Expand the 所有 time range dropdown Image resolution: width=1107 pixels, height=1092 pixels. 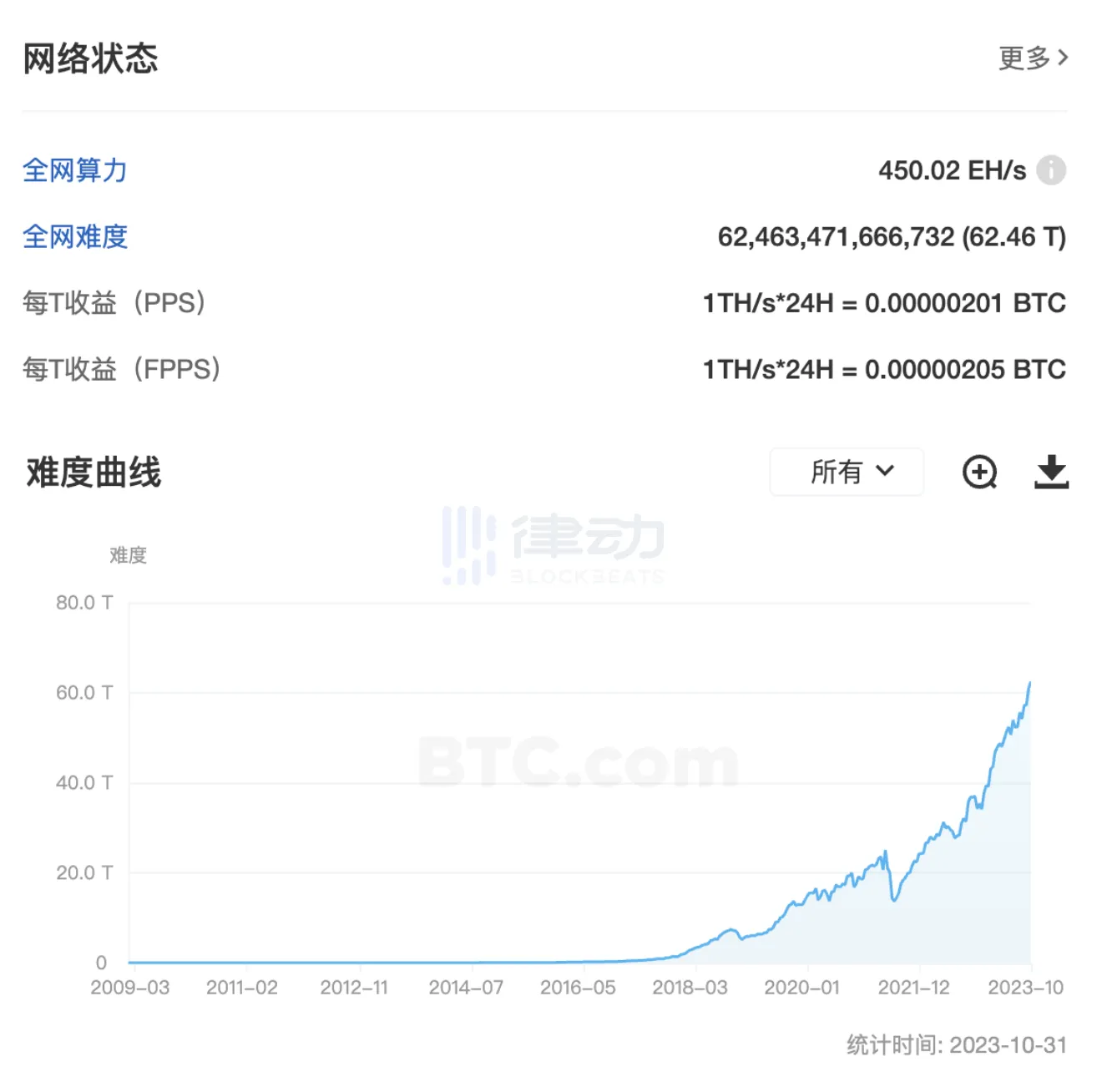[847, 472]
